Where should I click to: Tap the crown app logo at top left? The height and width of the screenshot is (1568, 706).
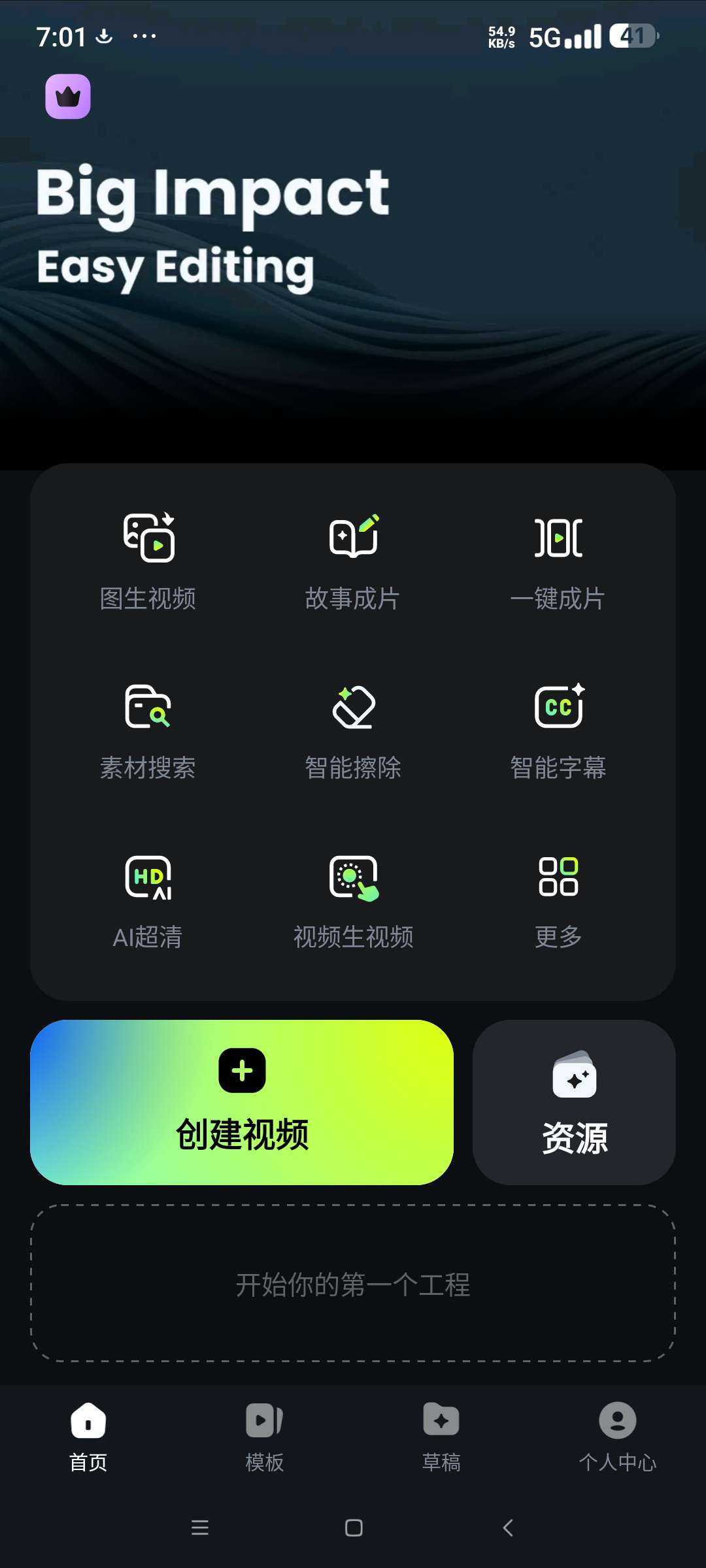(x=67, y=97)
